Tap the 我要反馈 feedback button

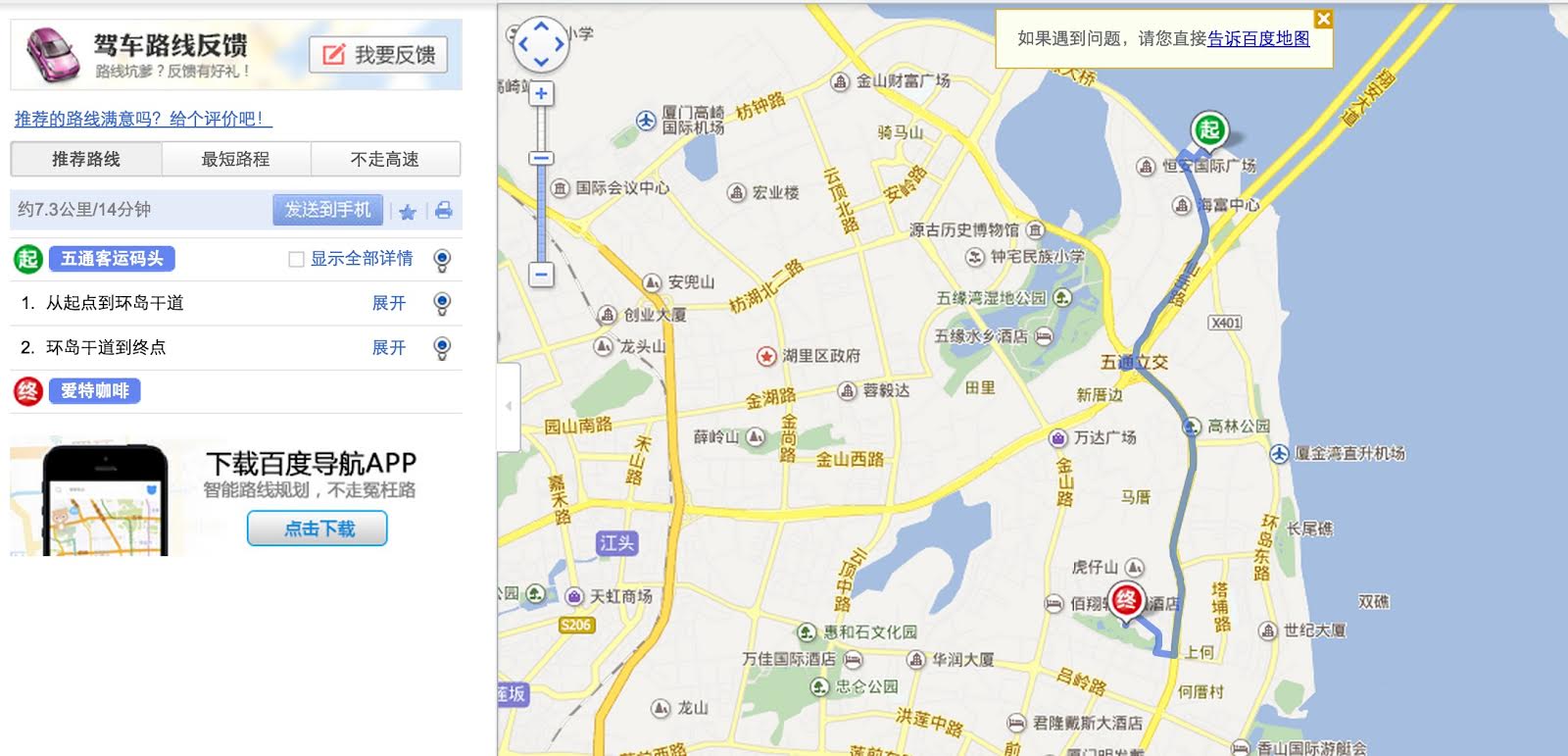click(379, 55)
